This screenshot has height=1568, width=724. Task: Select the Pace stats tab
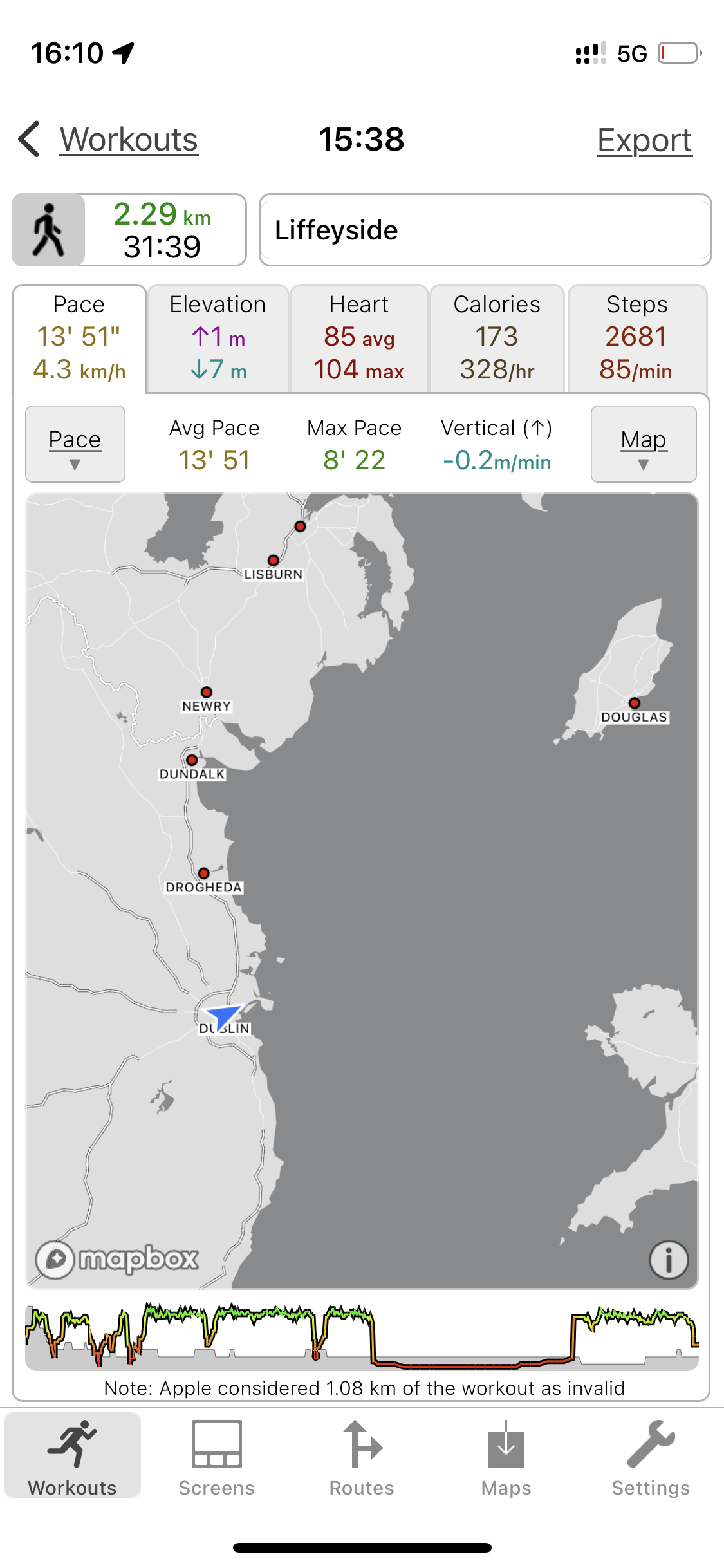pos(79,337)
